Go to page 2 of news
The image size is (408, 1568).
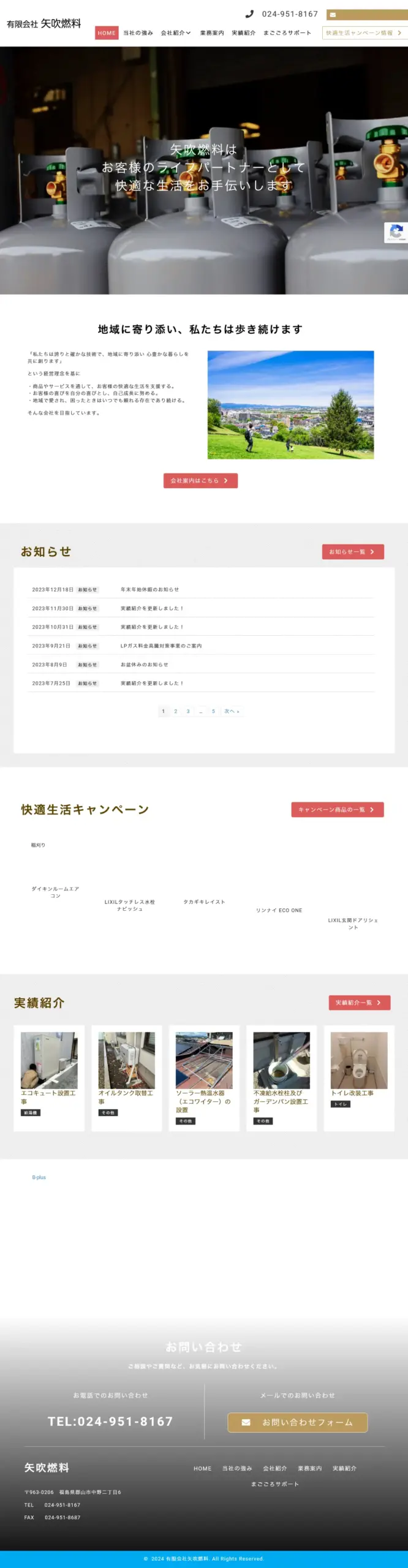pos(176,711)
